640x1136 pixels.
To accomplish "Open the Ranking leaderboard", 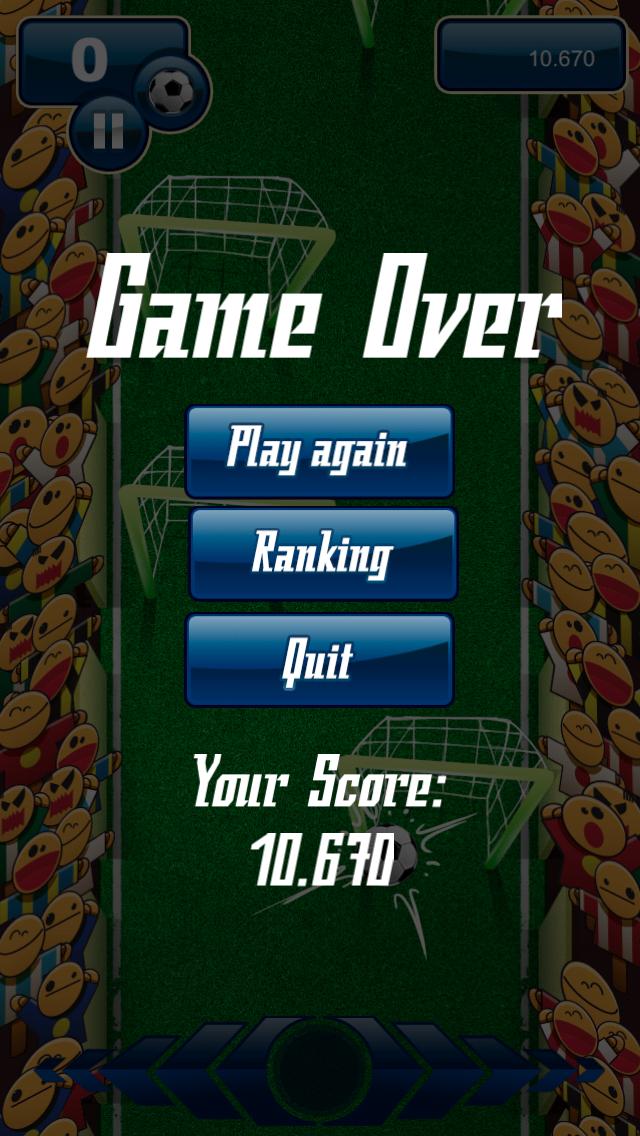I will (322, 554).
